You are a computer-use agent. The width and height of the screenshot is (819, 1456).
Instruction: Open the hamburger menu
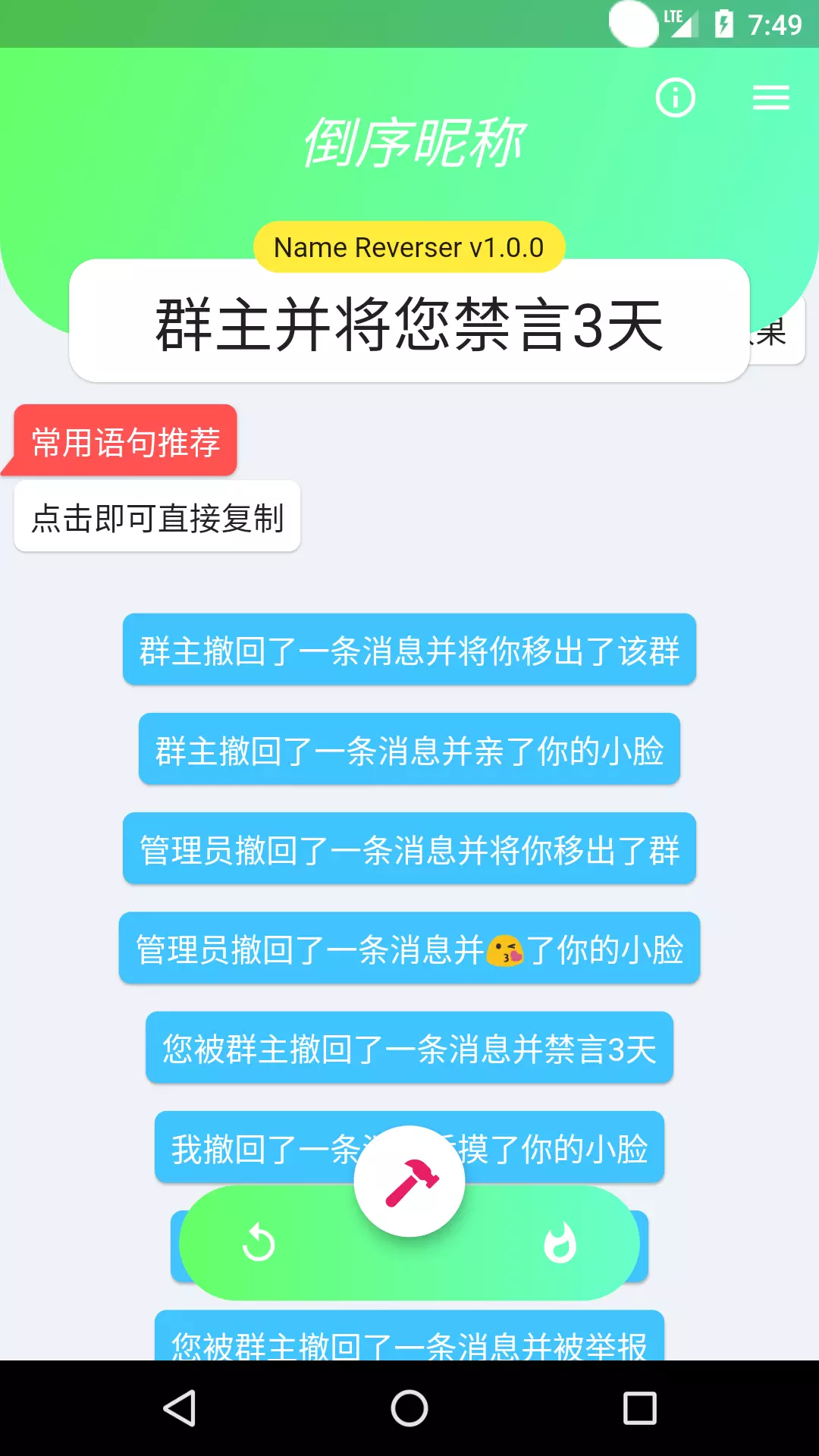point(771,98)
